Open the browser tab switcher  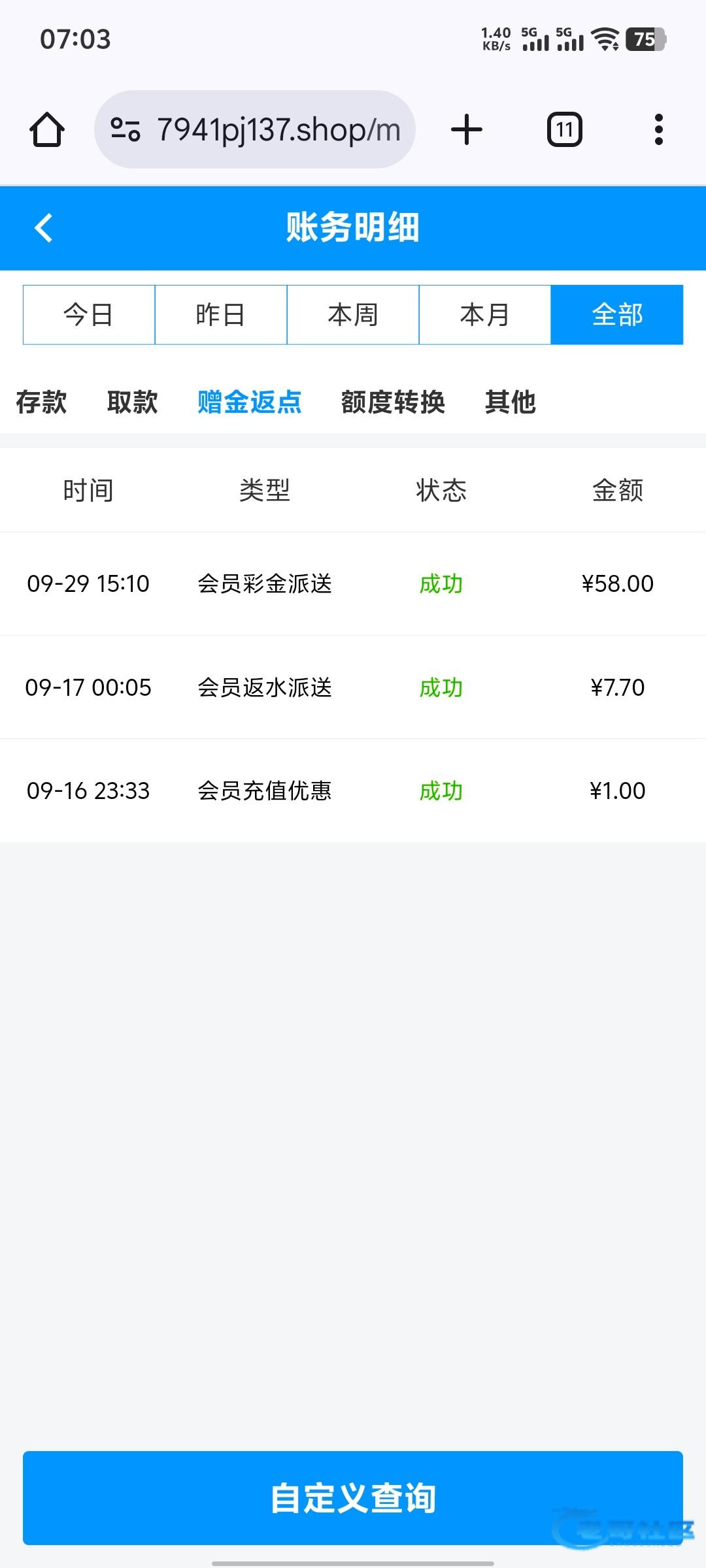pos(565,129)
